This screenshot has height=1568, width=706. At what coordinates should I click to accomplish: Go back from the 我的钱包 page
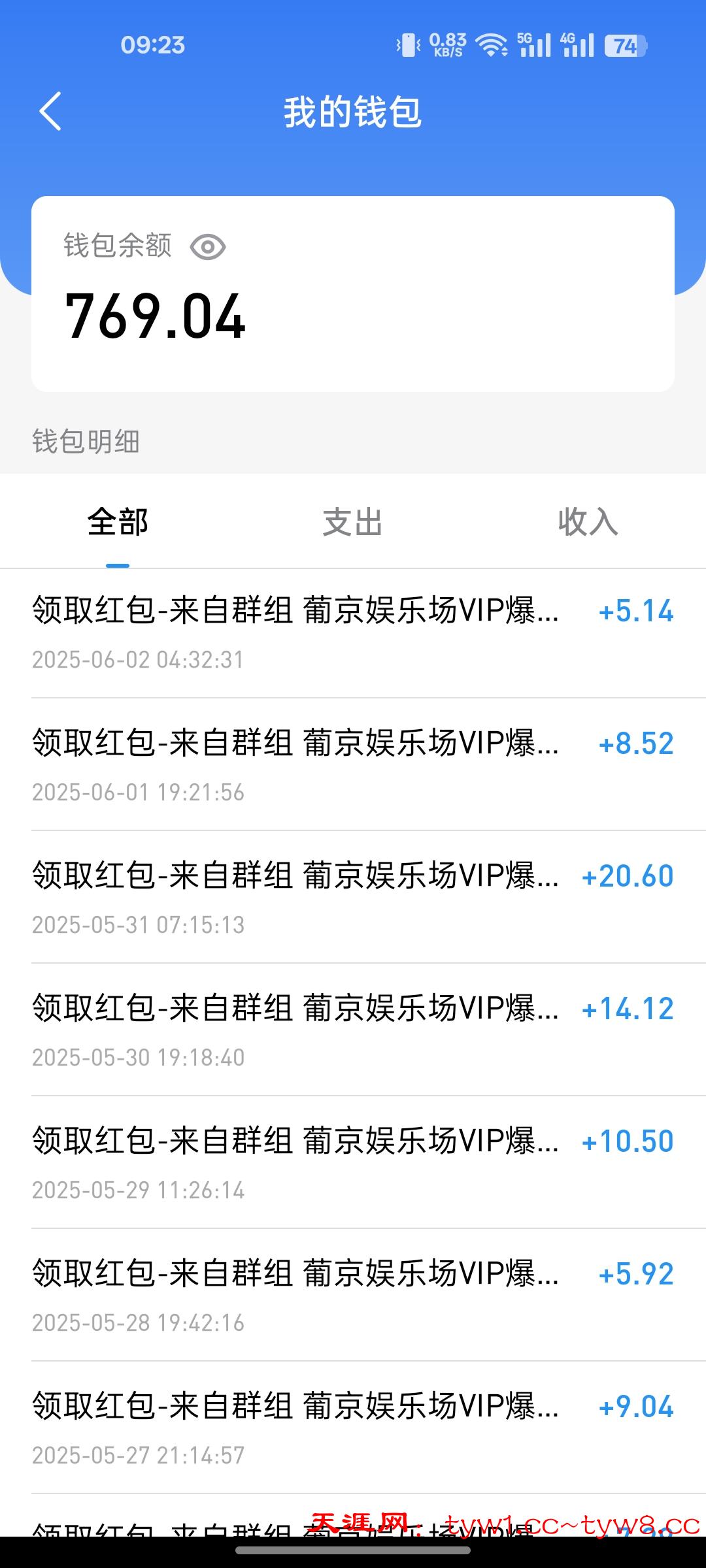pos(50,111)
